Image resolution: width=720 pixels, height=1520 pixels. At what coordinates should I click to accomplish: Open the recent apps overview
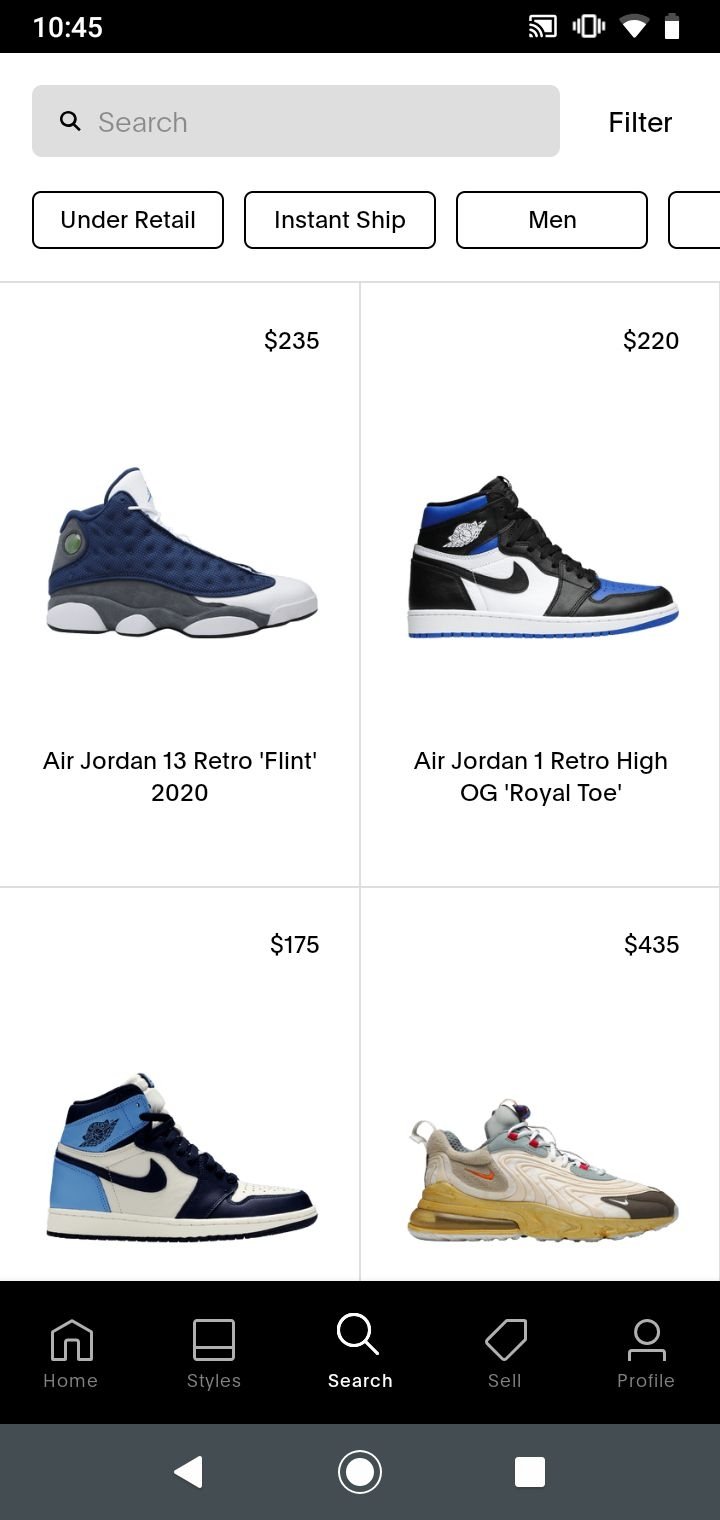[x=530, y=1472]
